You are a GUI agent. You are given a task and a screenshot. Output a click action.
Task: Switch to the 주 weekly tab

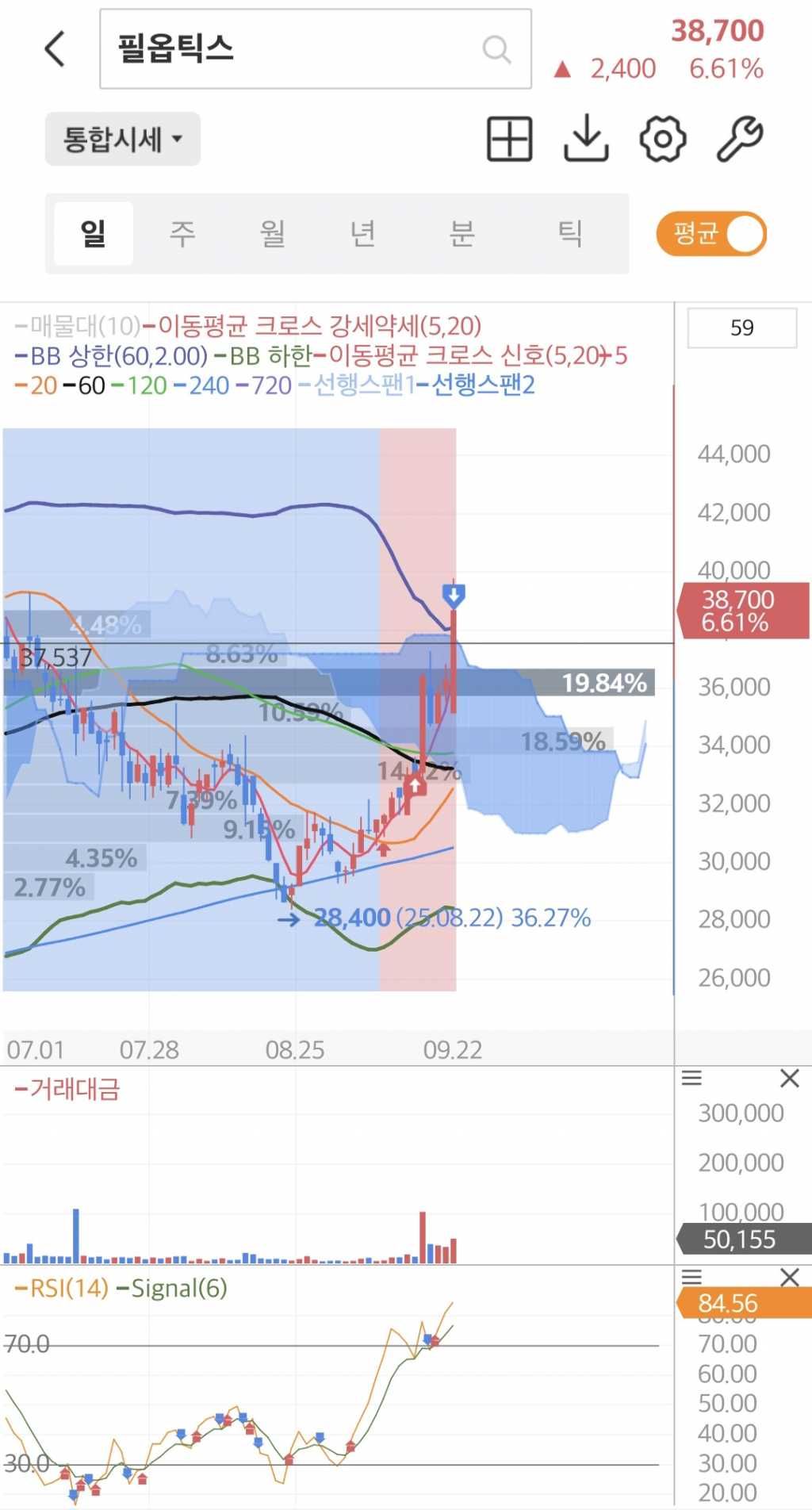tap(182, 233)
